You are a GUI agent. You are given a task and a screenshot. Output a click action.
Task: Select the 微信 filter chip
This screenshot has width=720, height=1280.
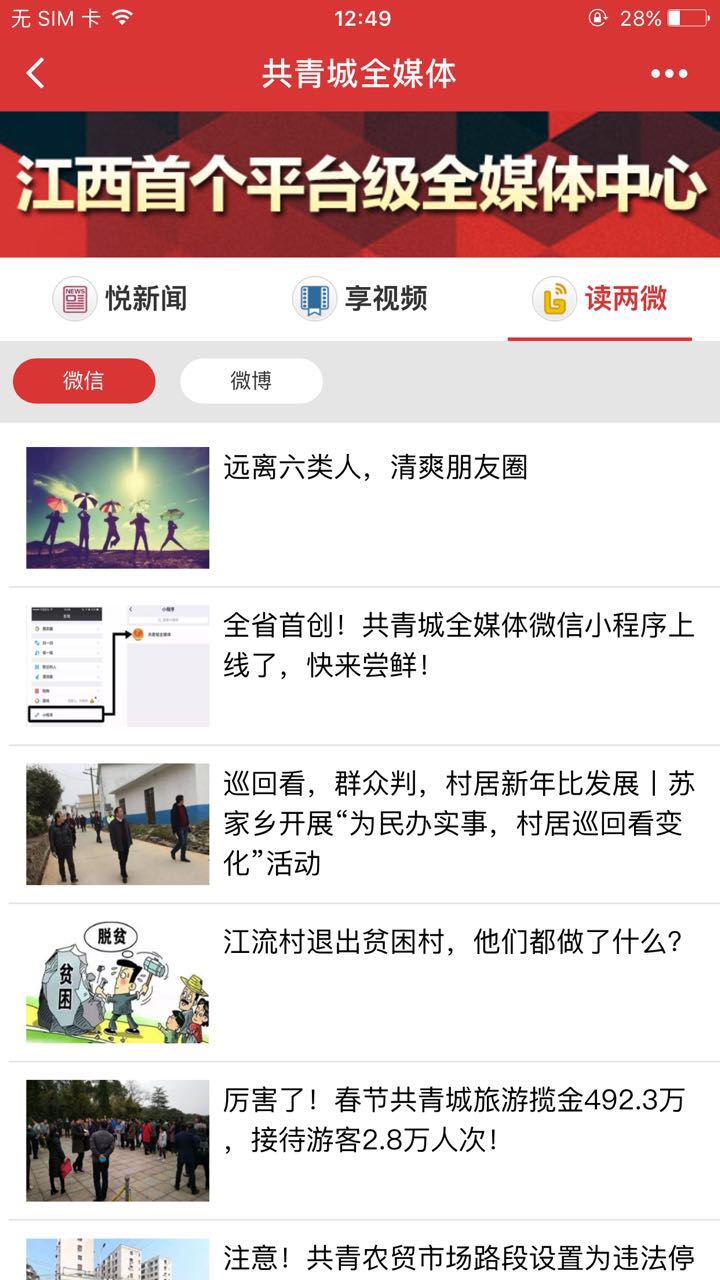(84, 381)
